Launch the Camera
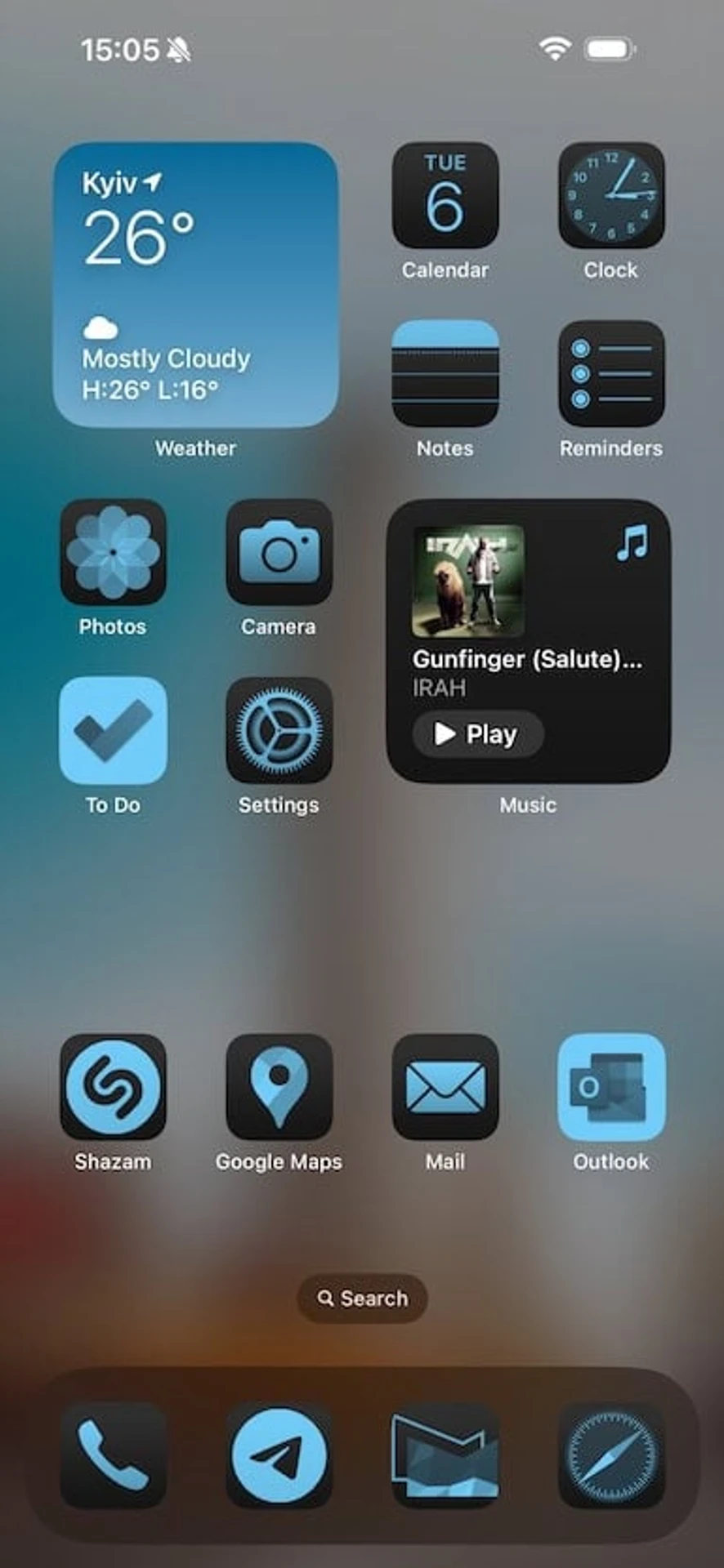Screen dimensions: 724x1568 pos(279,552)
